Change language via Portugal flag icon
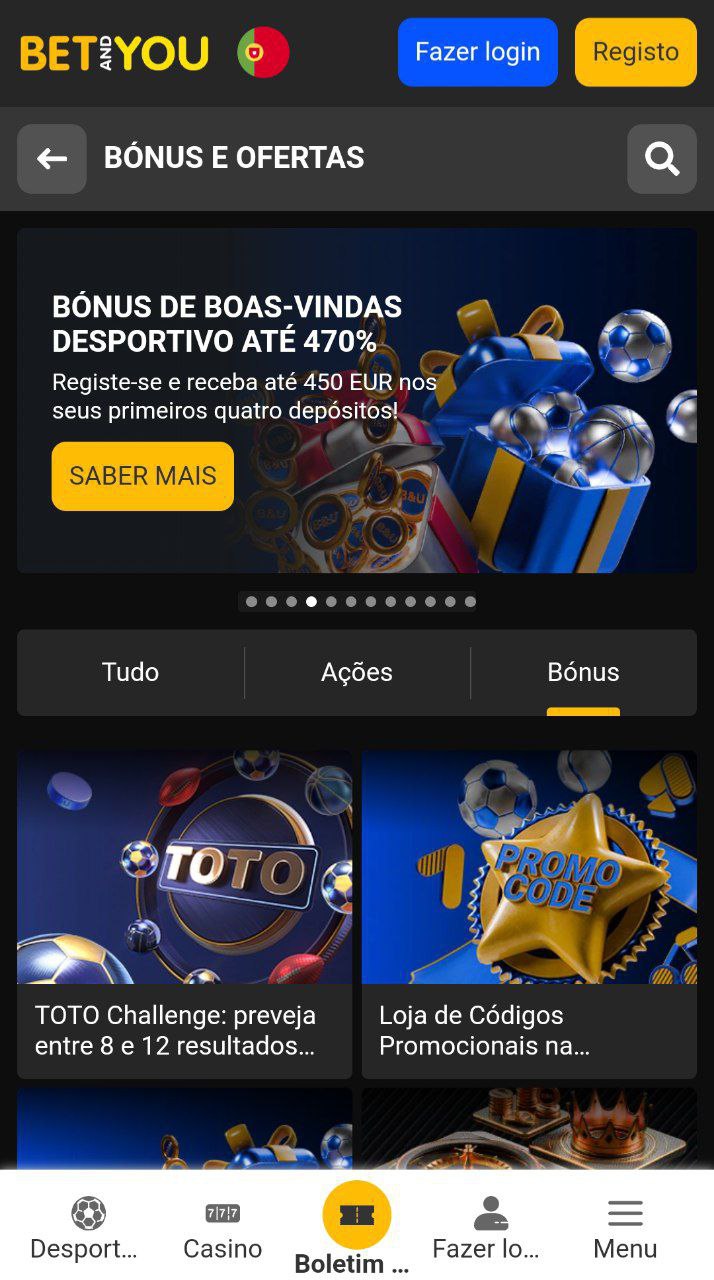714x1280 pixels. point(263,52)
